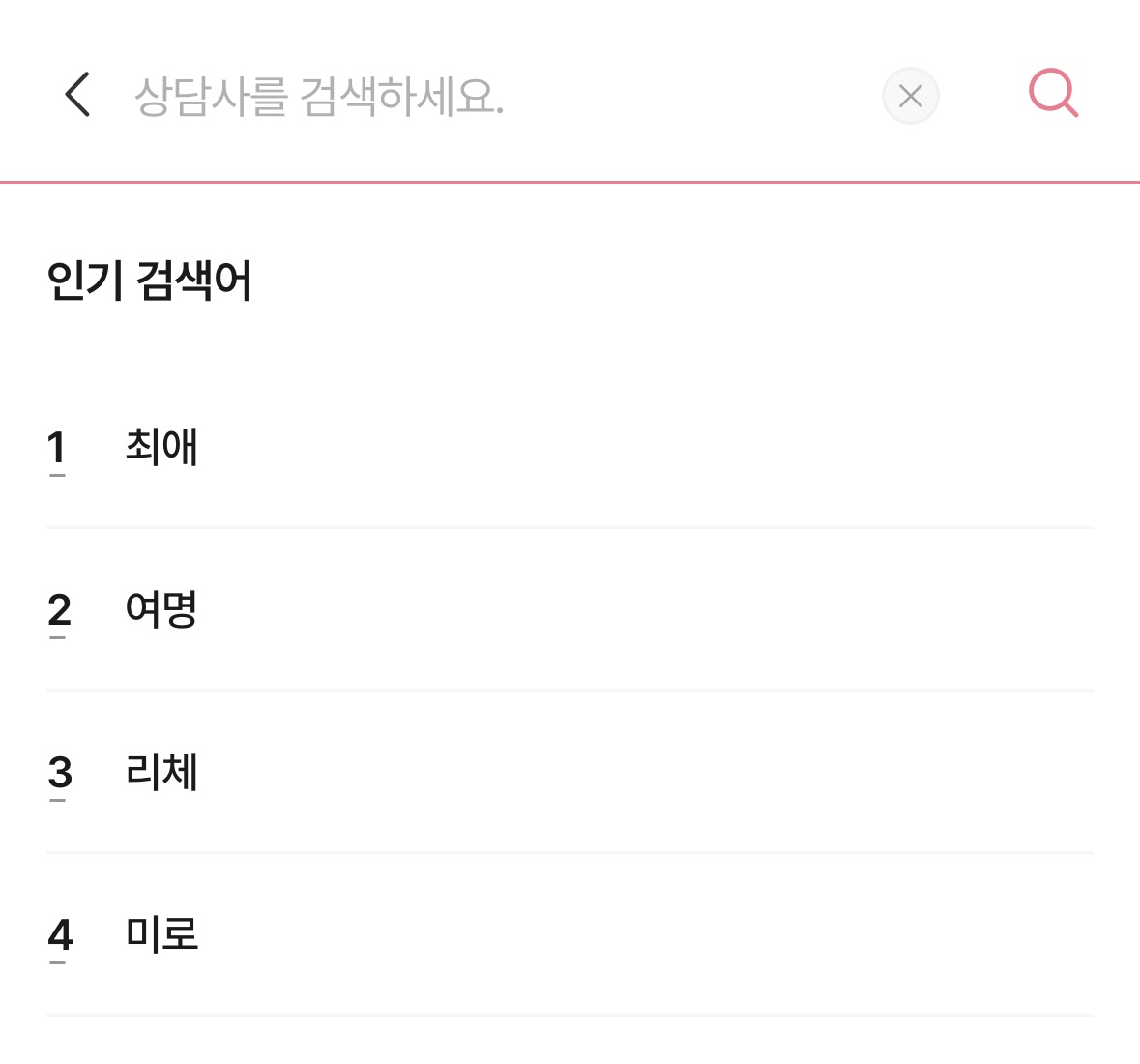Screen dimensions: 1140x1064
Task: Select popular keyword 최애
Action: tap(161, 448)
